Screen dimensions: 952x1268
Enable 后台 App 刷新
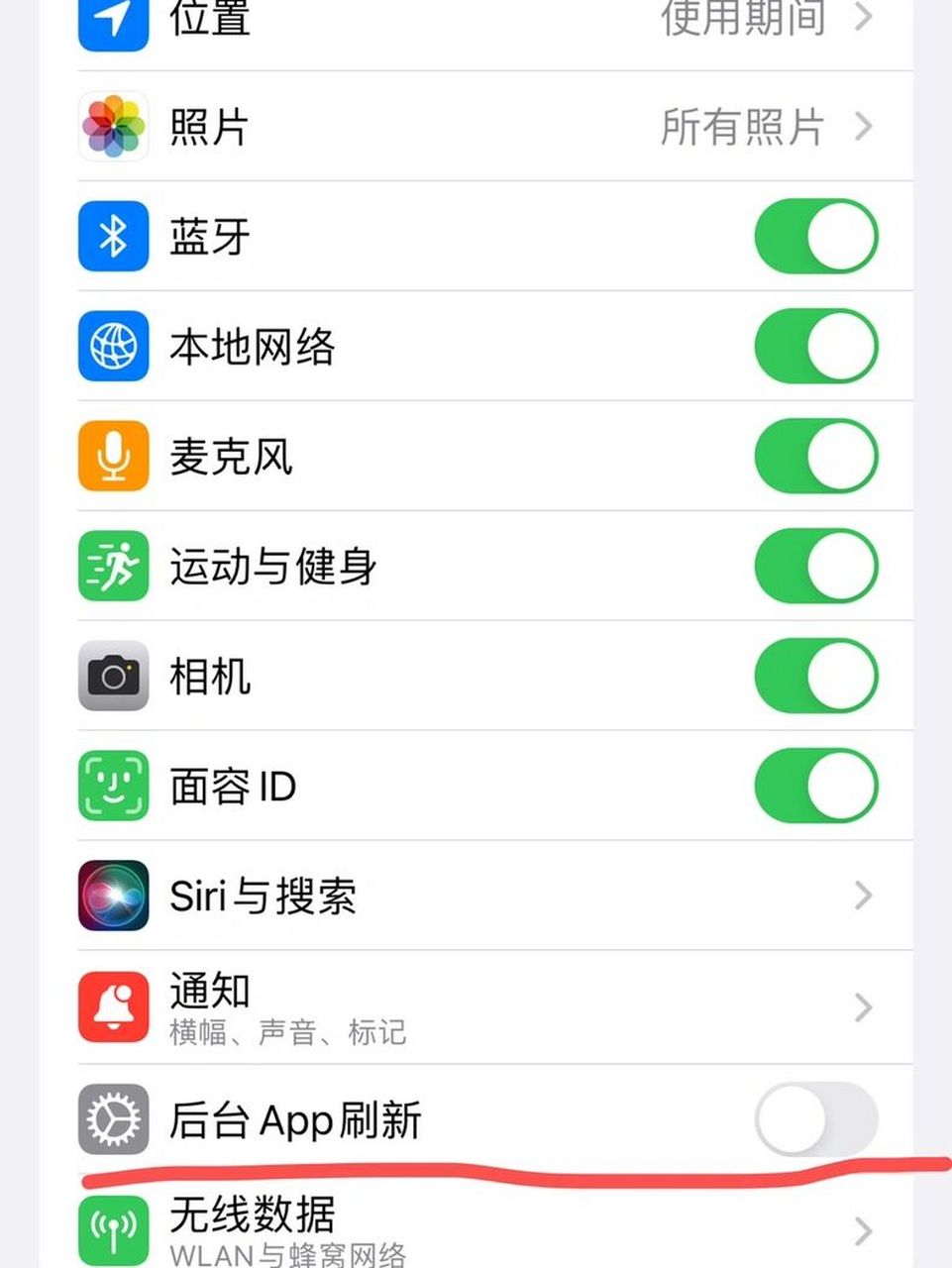(814, 1120)
